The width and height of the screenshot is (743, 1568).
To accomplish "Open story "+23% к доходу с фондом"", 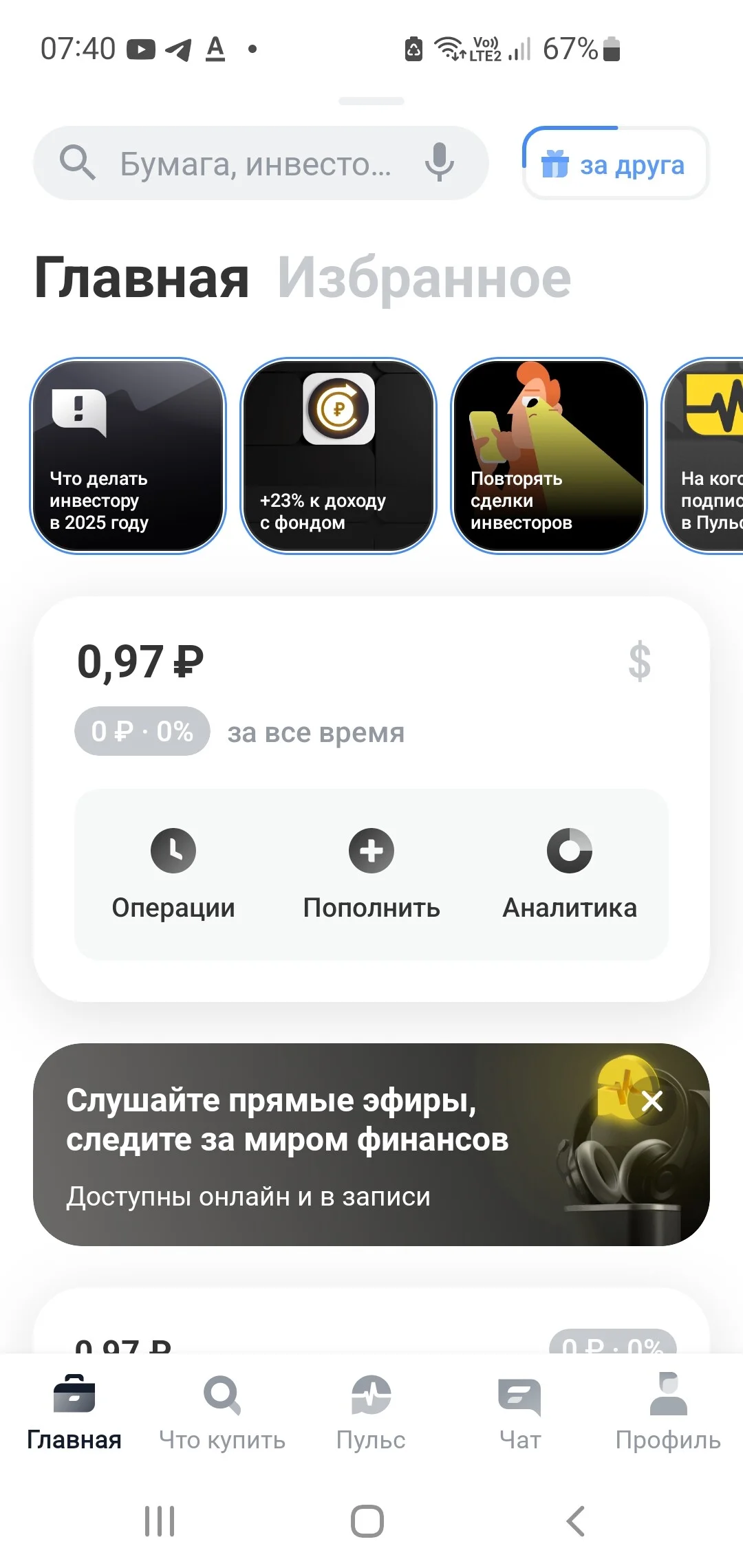I will tap(338, 455).
